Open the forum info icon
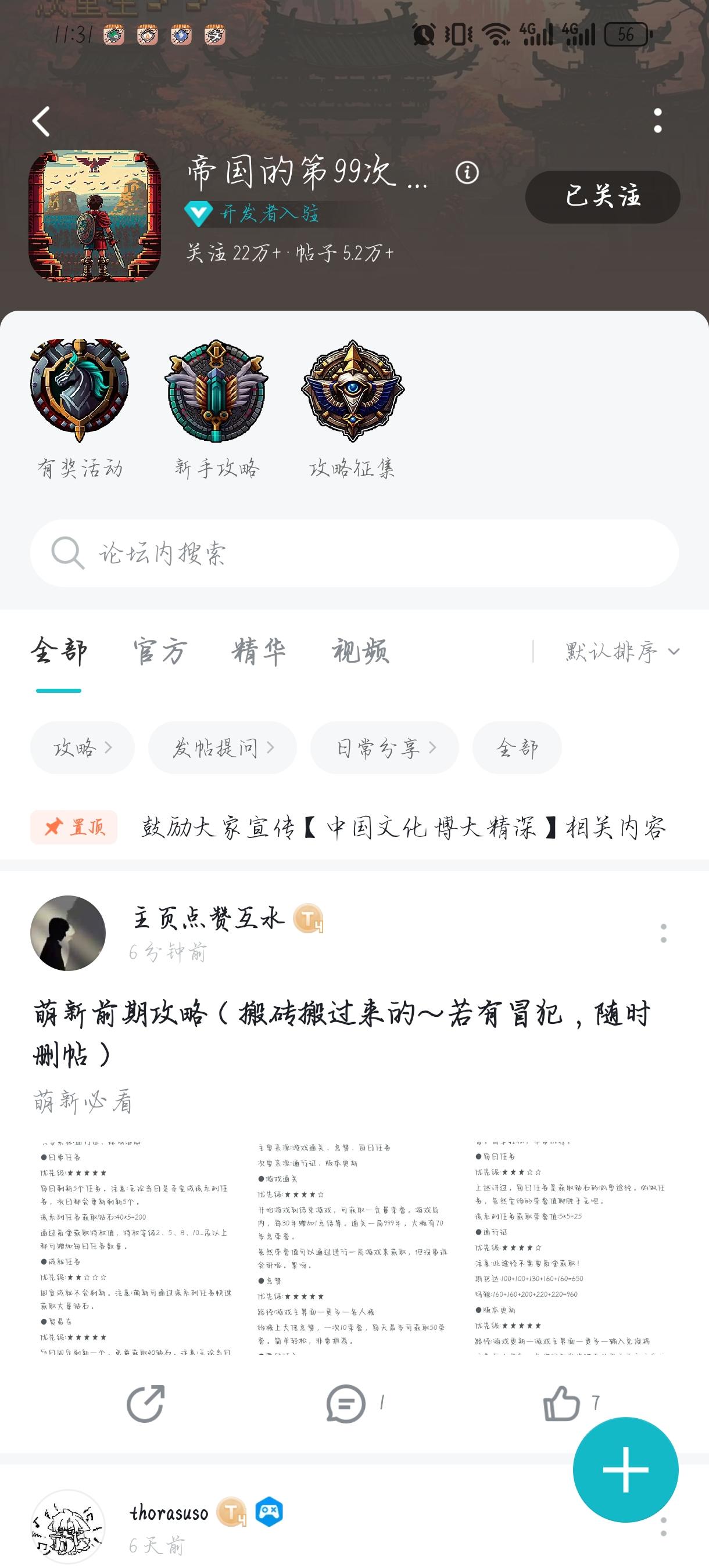Screen dimensions: 709x1568 pyautogui.click(x=467, y=173)
